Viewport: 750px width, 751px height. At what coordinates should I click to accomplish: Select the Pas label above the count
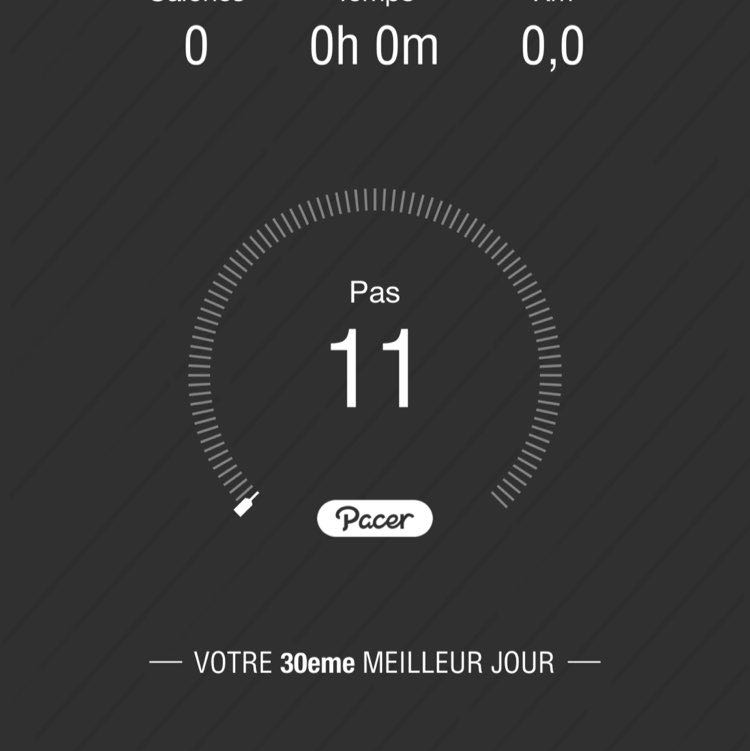click(374, 292)
